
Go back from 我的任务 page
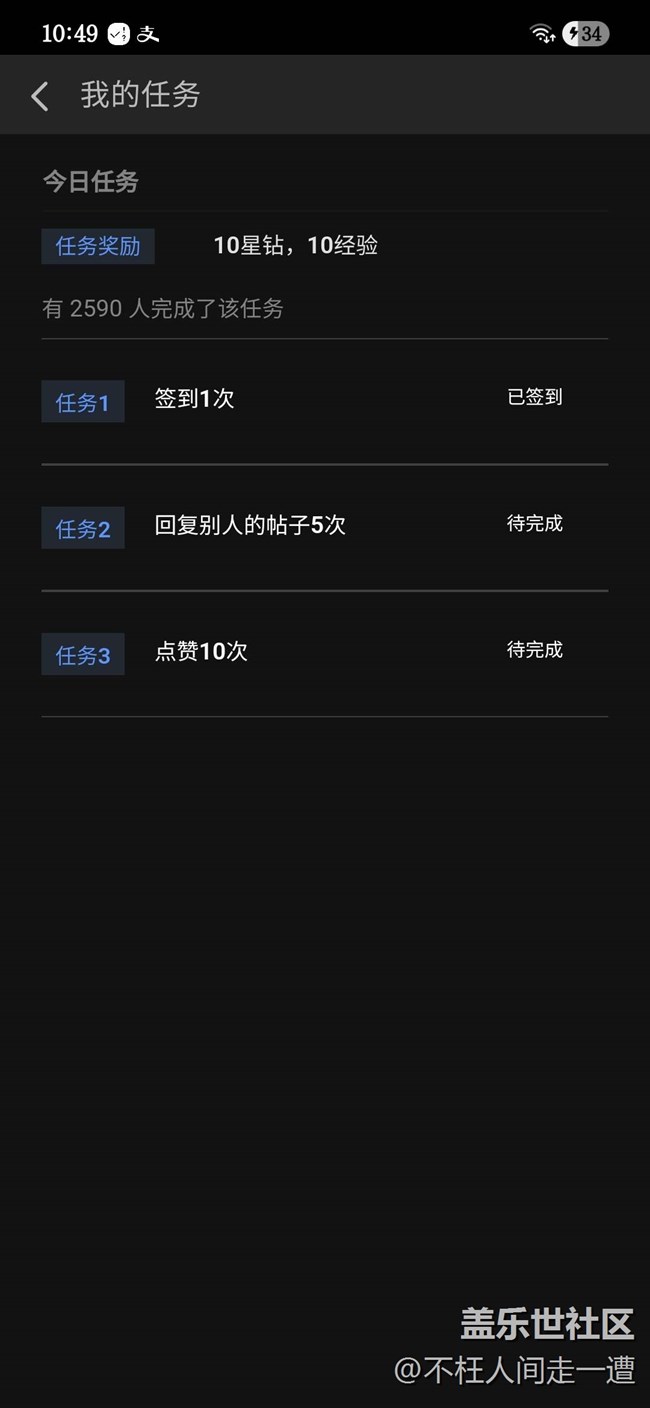pyautogui.click(x=40, y=96)
